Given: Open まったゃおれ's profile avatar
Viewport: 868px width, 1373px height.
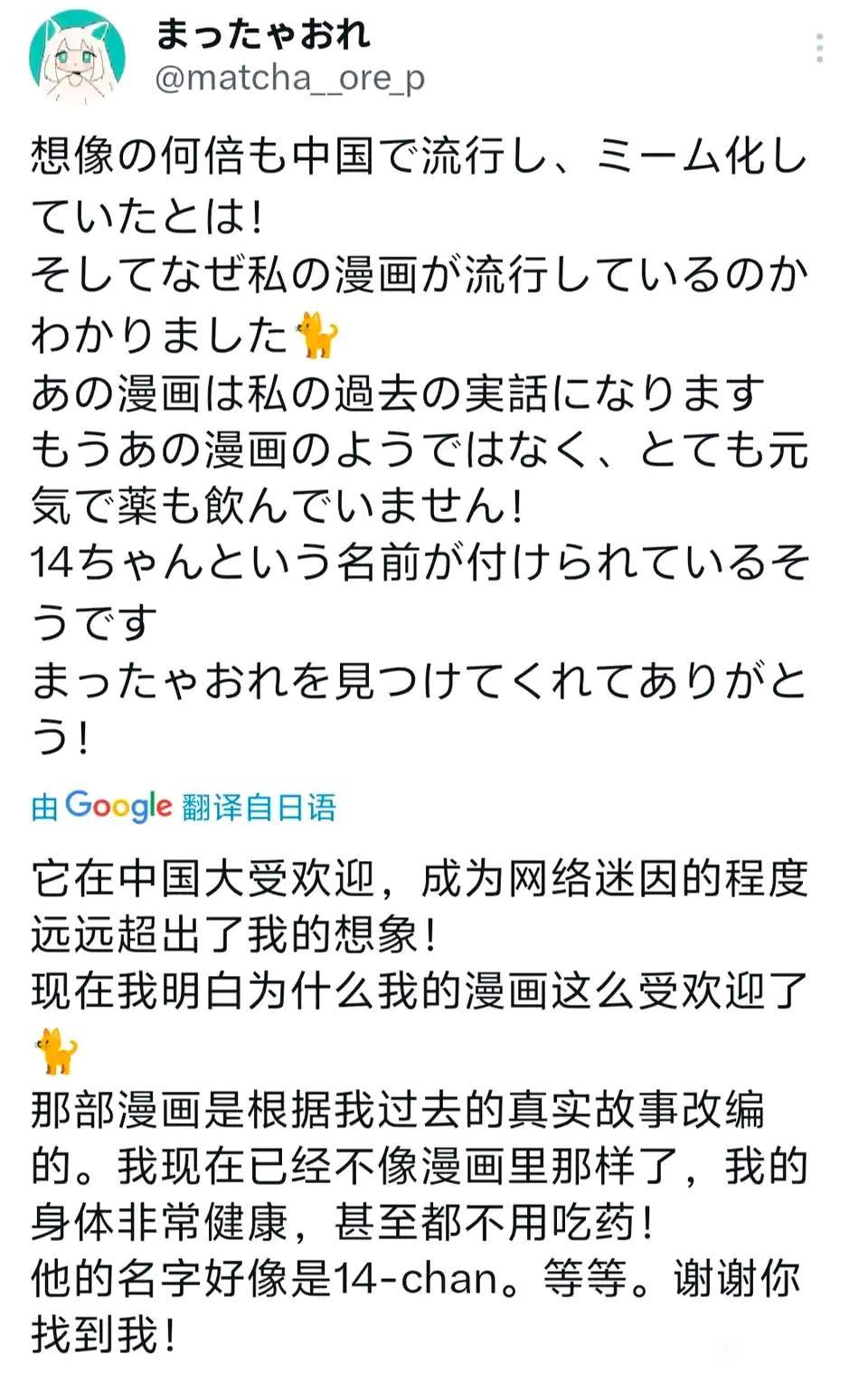Looking at the screenshot, I should pyautogui.click(x=77, y=59).
